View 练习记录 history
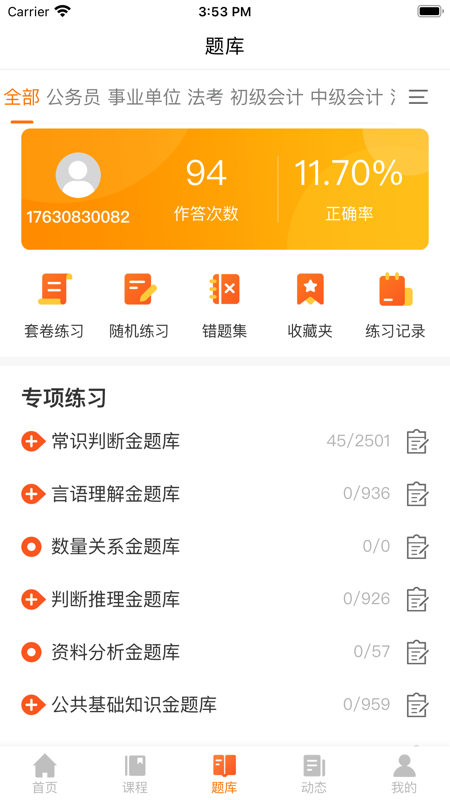The height and width of the screenshot is (800, 450). pyautogui.click(x=395, y=306)
